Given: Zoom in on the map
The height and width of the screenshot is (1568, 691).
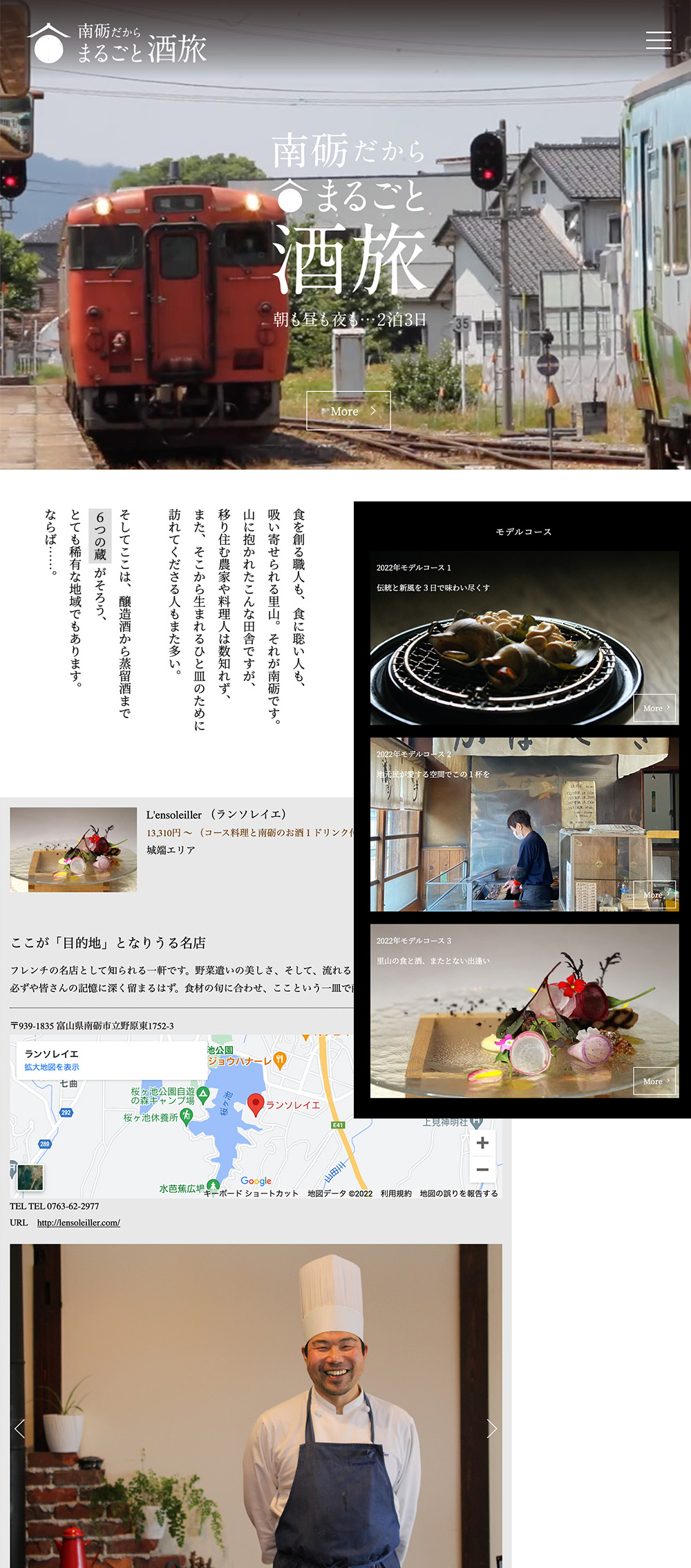Looking at the screenshot, I should click(482, 1143).
